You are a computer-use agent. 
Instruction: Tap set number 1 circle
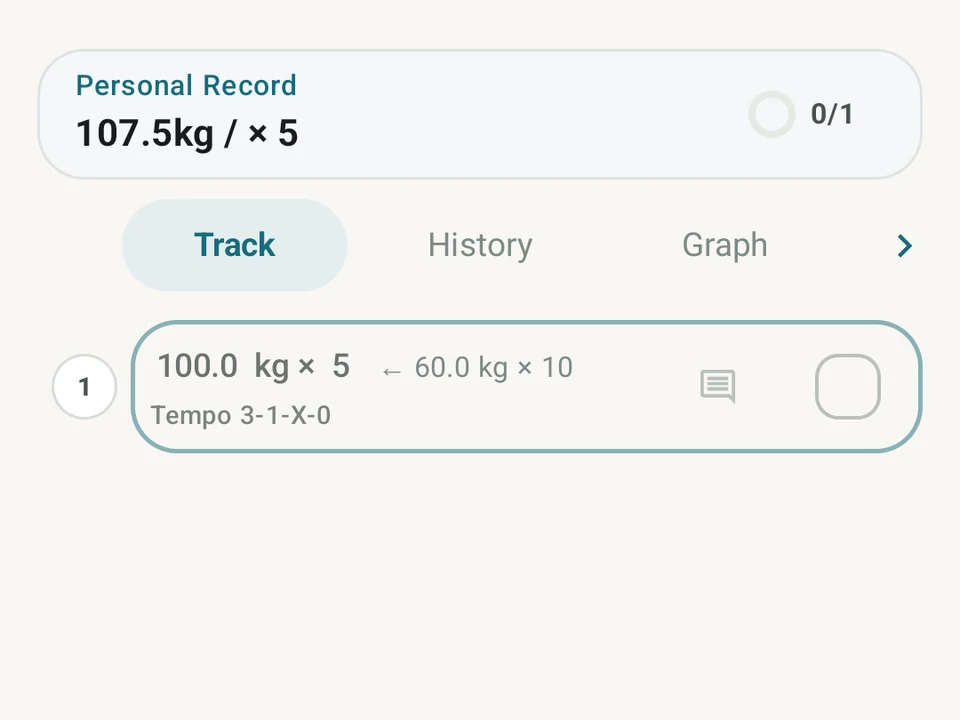click(x=84, y=386)
